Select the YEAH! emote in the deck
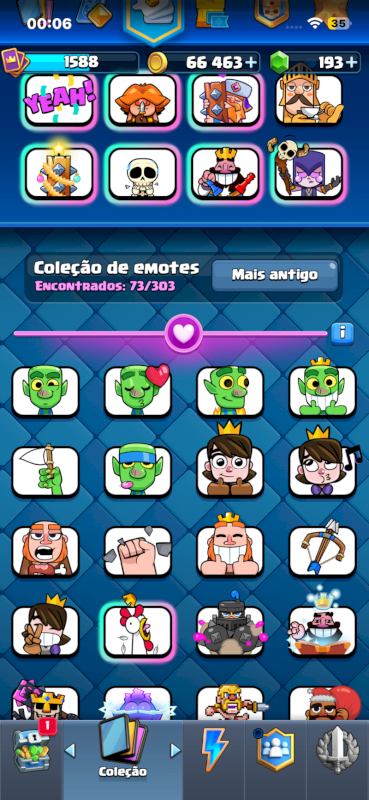The image size is (369, 800). click(x=59, y=100)
